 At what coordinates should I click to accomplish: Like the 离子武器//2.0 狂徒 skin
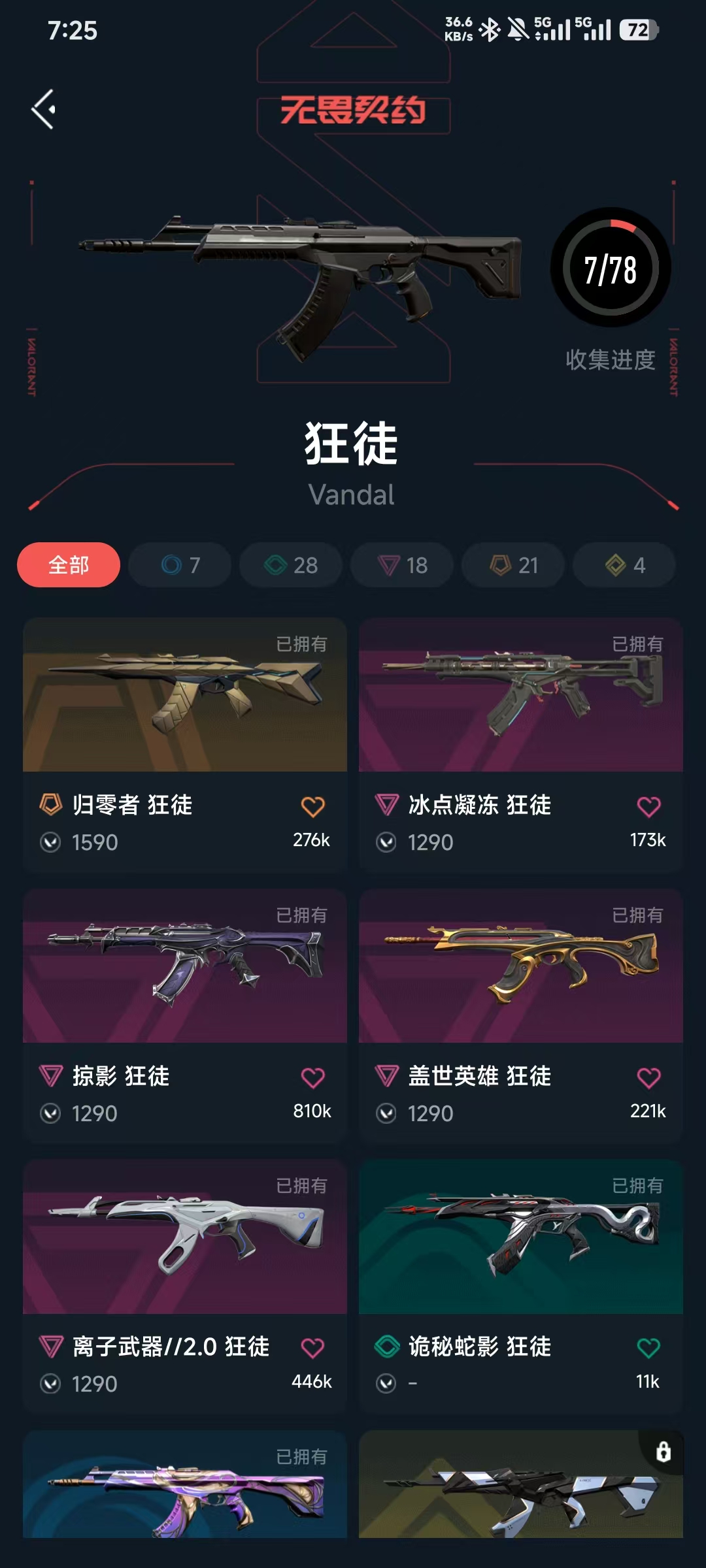(312, 1348)
